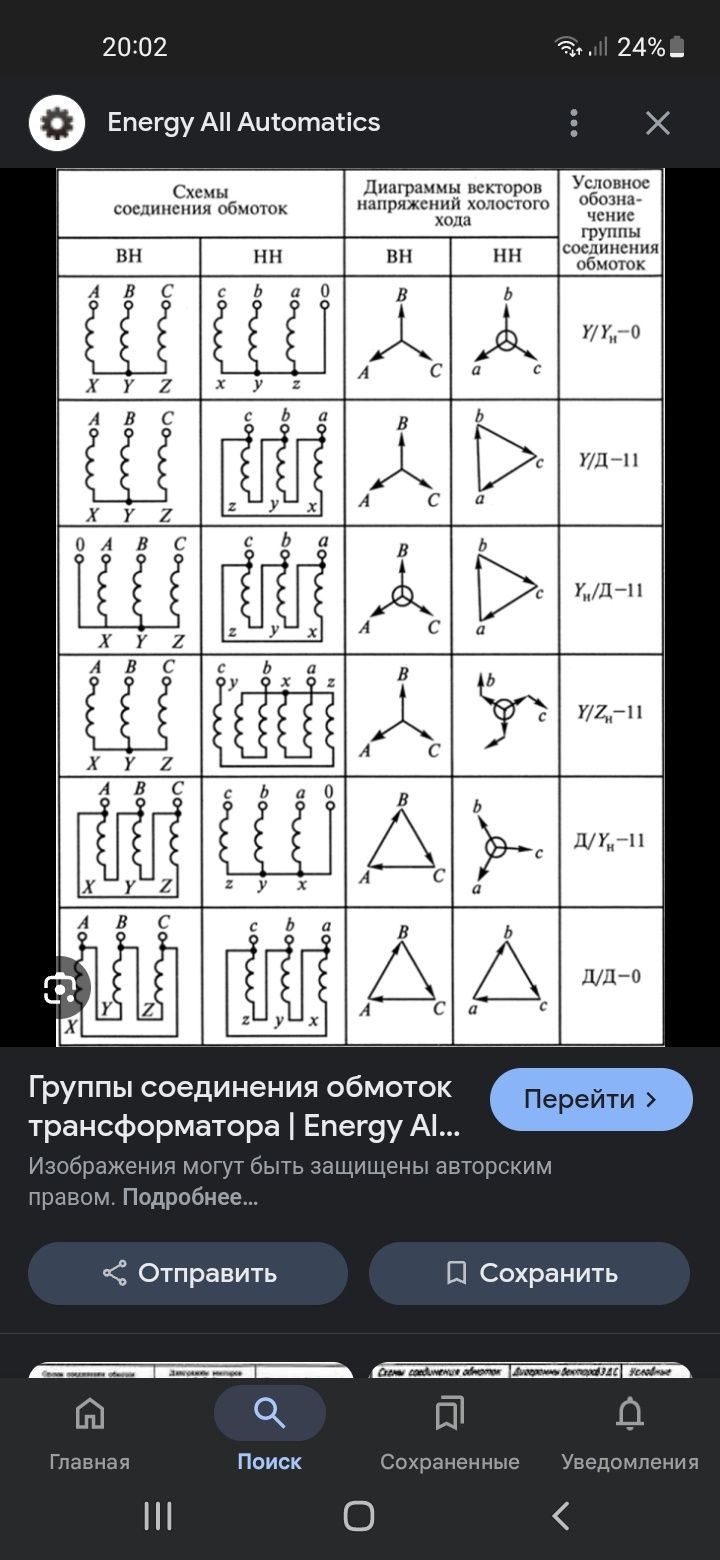Open the Energy All Automatics source header
Viewport: 720px width, 1560px height.
(x=243, y=122)
